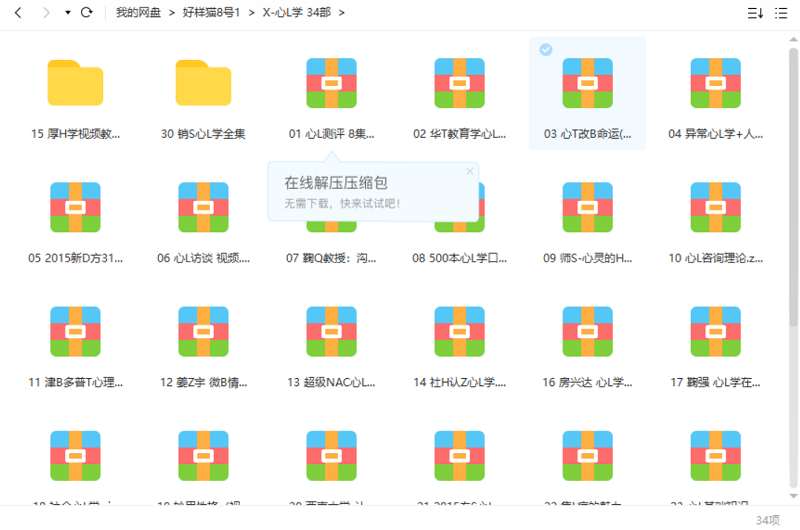
Task: Select the archive 10 心L咨询理论
Action: (715, 208)
